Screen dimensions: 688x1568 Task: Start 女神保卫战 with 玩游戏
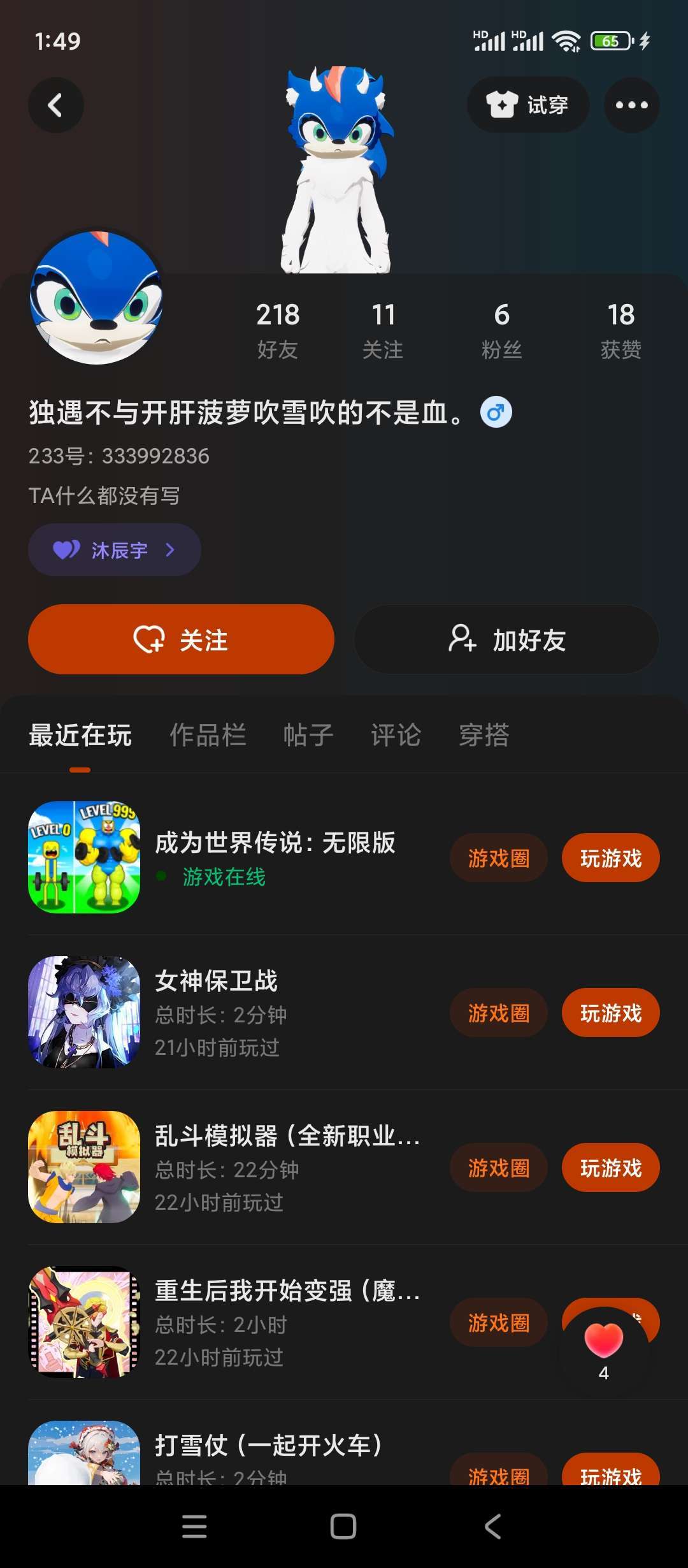pos(610,1013)
